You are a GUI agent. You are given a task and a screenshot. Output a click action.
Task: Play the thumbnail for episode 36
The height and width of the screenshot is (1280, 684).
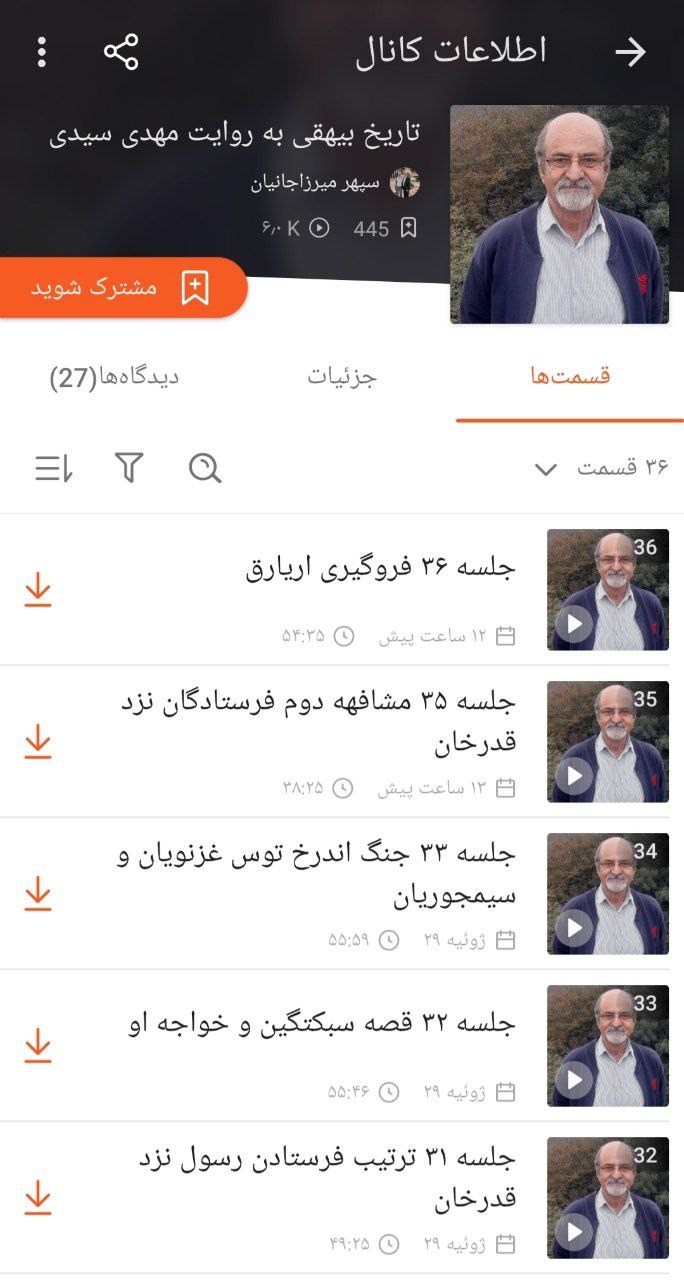608,590
